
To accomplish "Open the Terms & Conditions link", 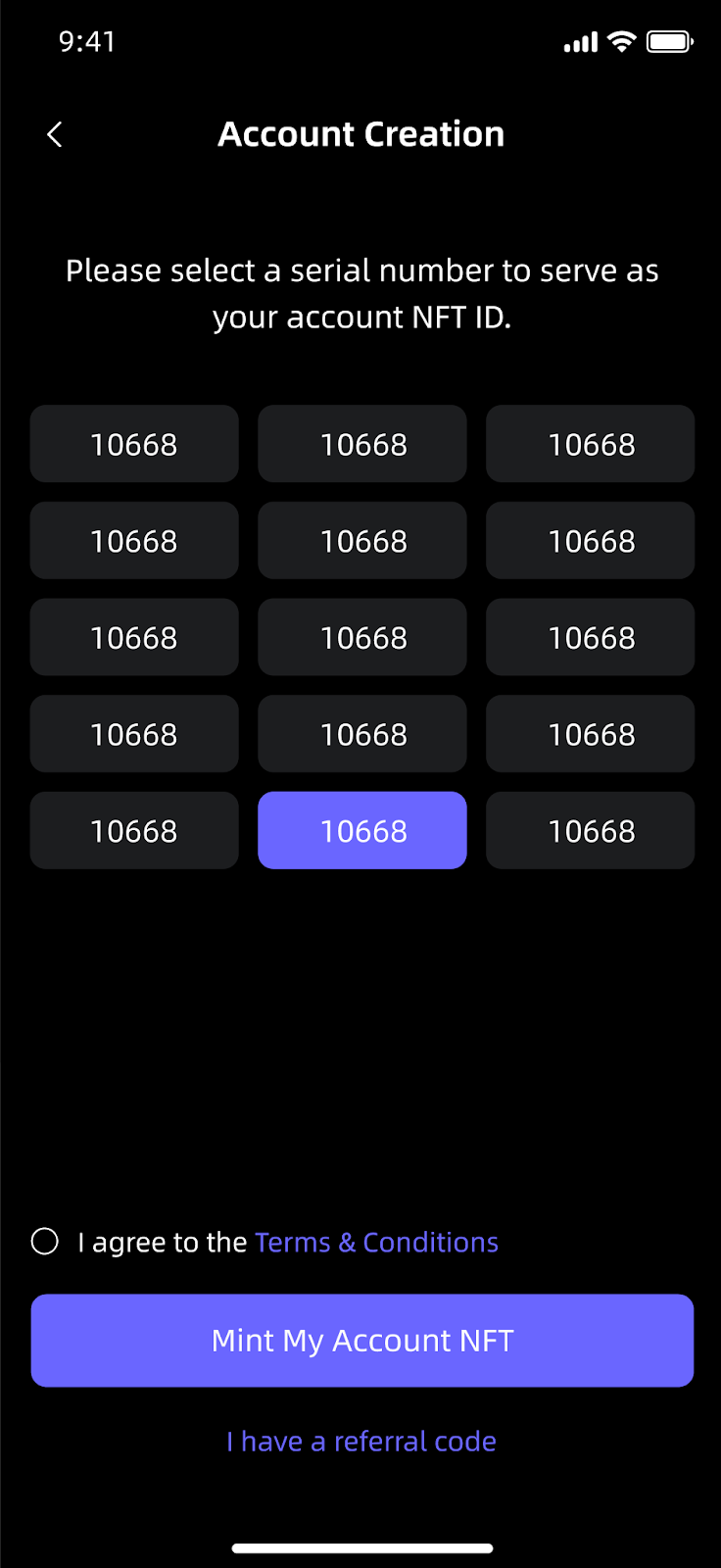I will tap(376, 1242).
